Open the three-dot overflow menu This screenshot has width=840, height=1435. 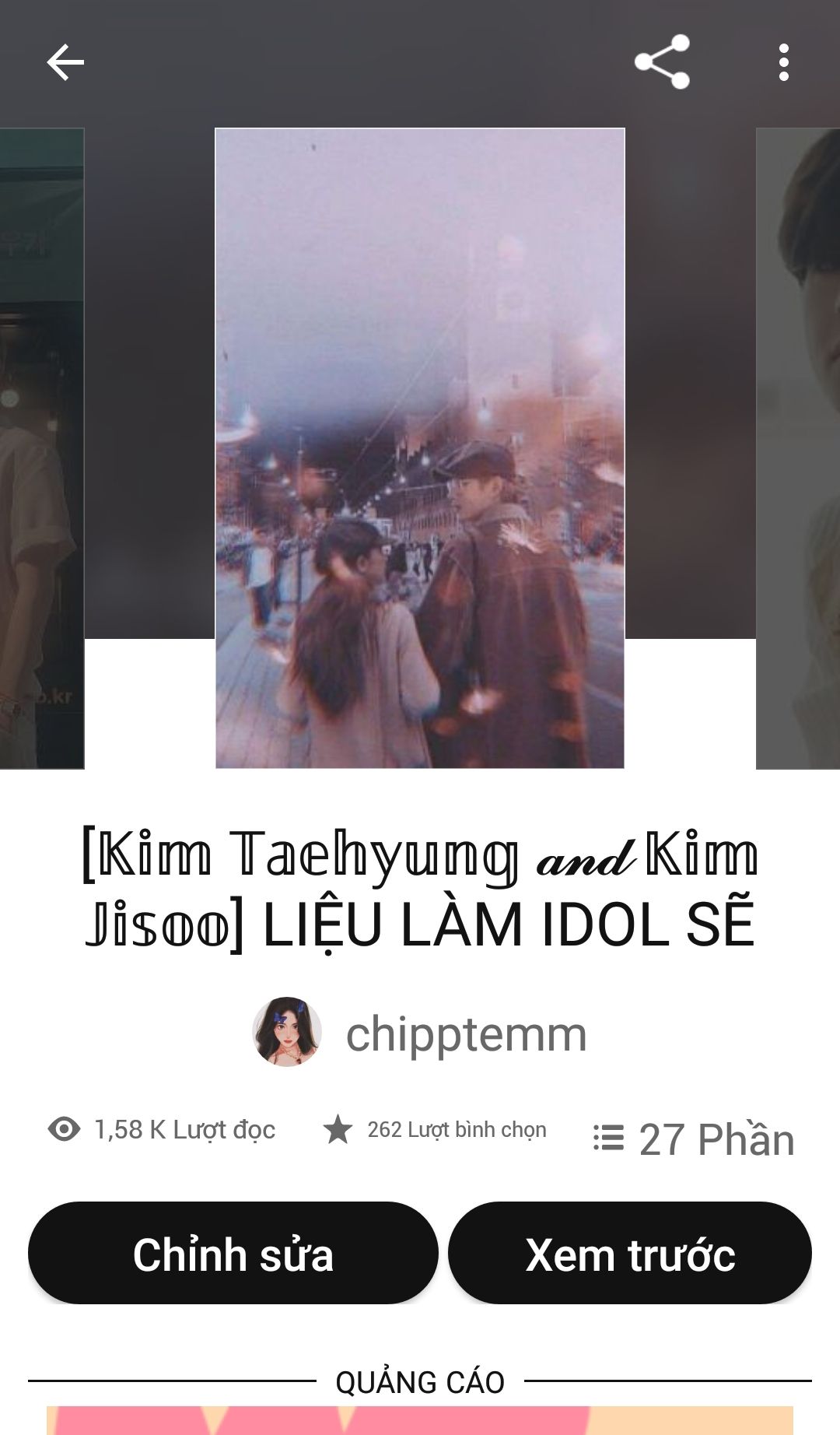[783, 62]
